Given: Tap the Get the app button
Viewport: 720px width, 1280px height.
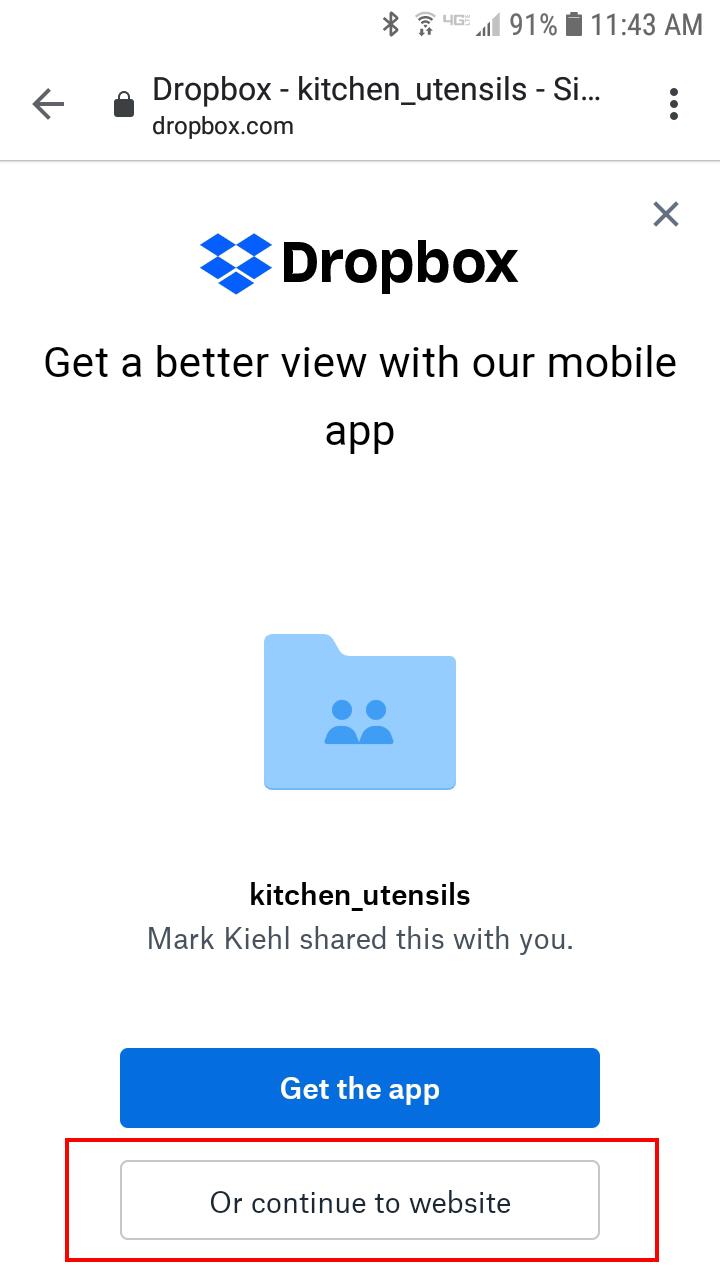Looking at the screenshot, I should 360,1088.
